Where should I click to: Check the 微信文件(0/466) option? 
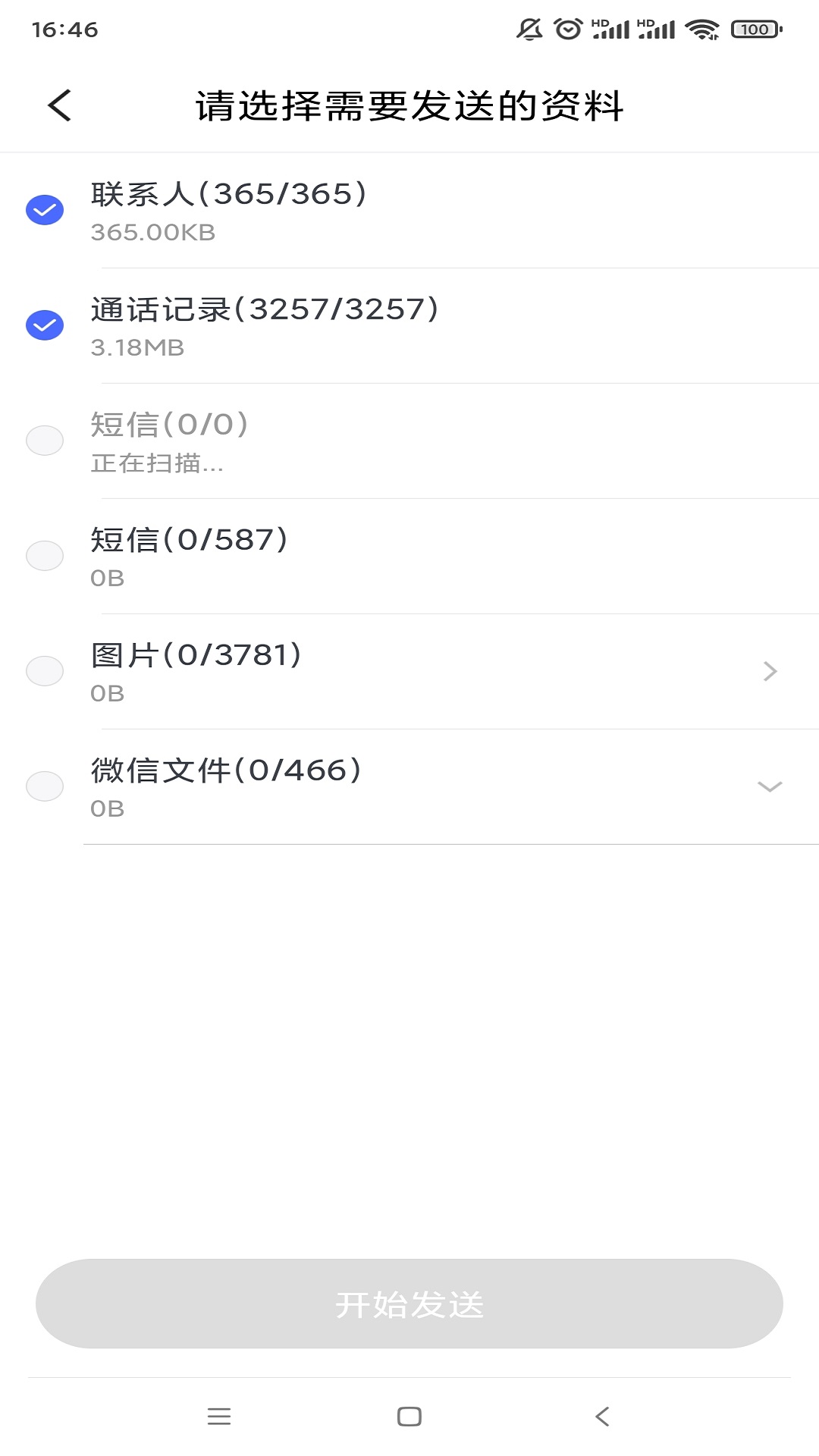tap(45, 786)
